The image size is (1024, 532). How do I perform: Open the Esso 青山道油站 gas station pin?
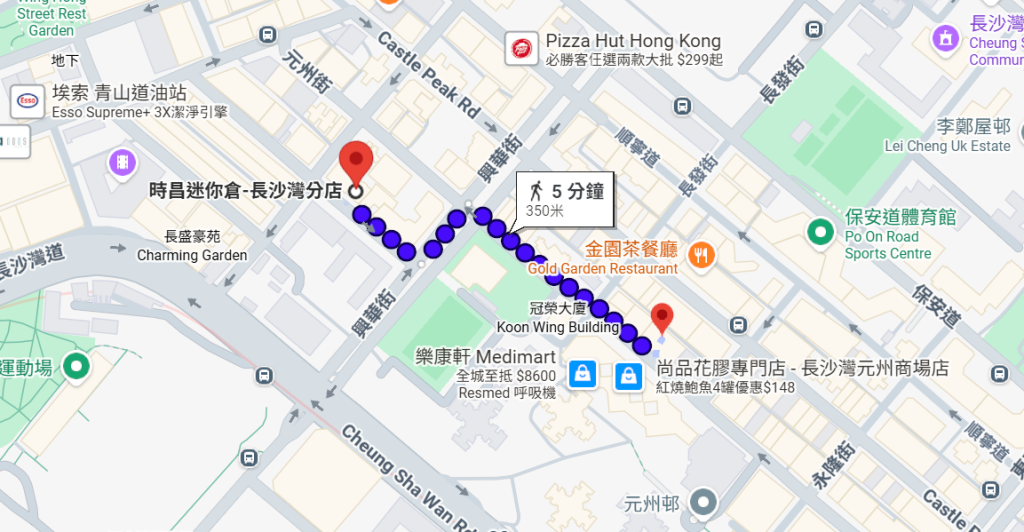coord(27,101)
